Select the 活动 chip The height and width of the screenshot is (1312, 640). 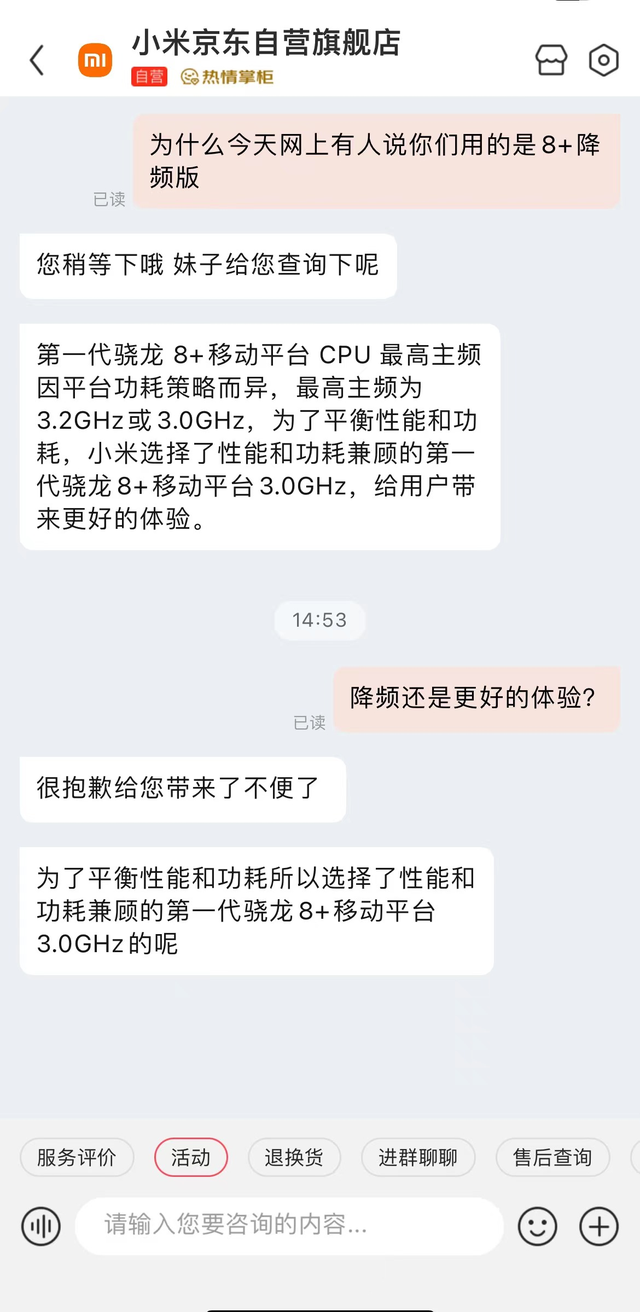[x=191, y=1157]
